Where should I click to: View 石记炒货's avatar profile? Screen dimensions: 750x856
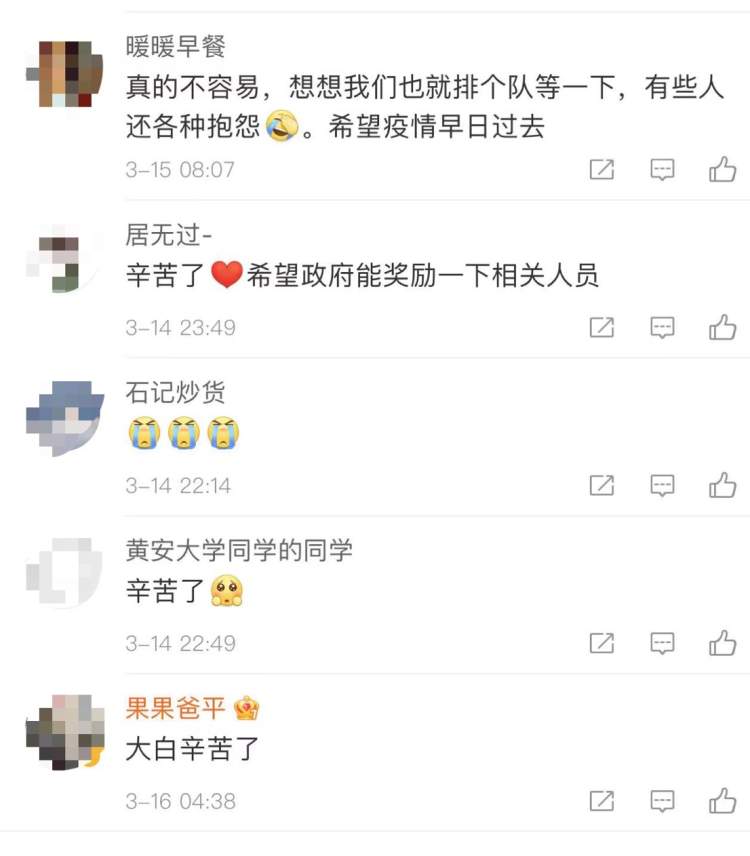click(64, 418)
